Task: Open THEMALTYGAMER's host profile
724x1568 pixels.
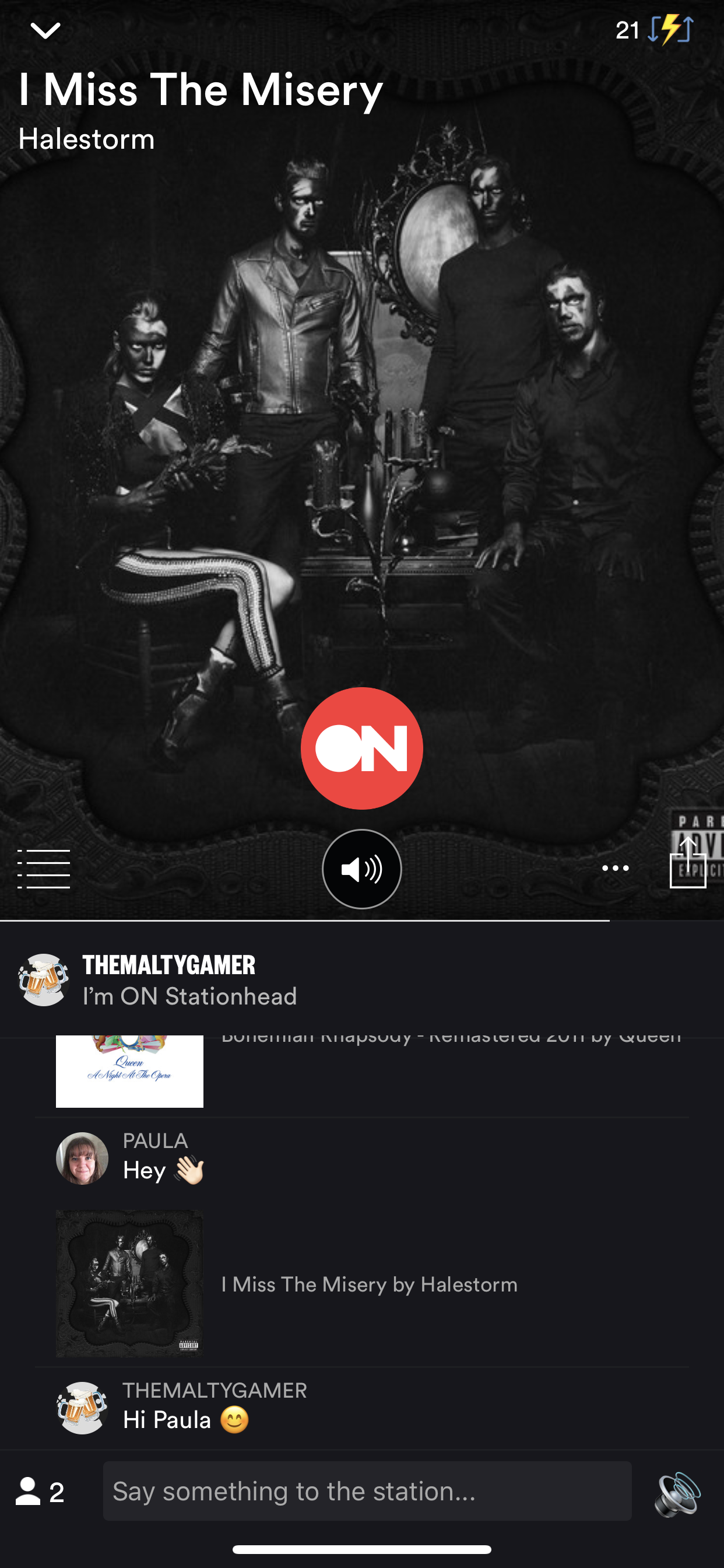Action: [x=43, y=979]
